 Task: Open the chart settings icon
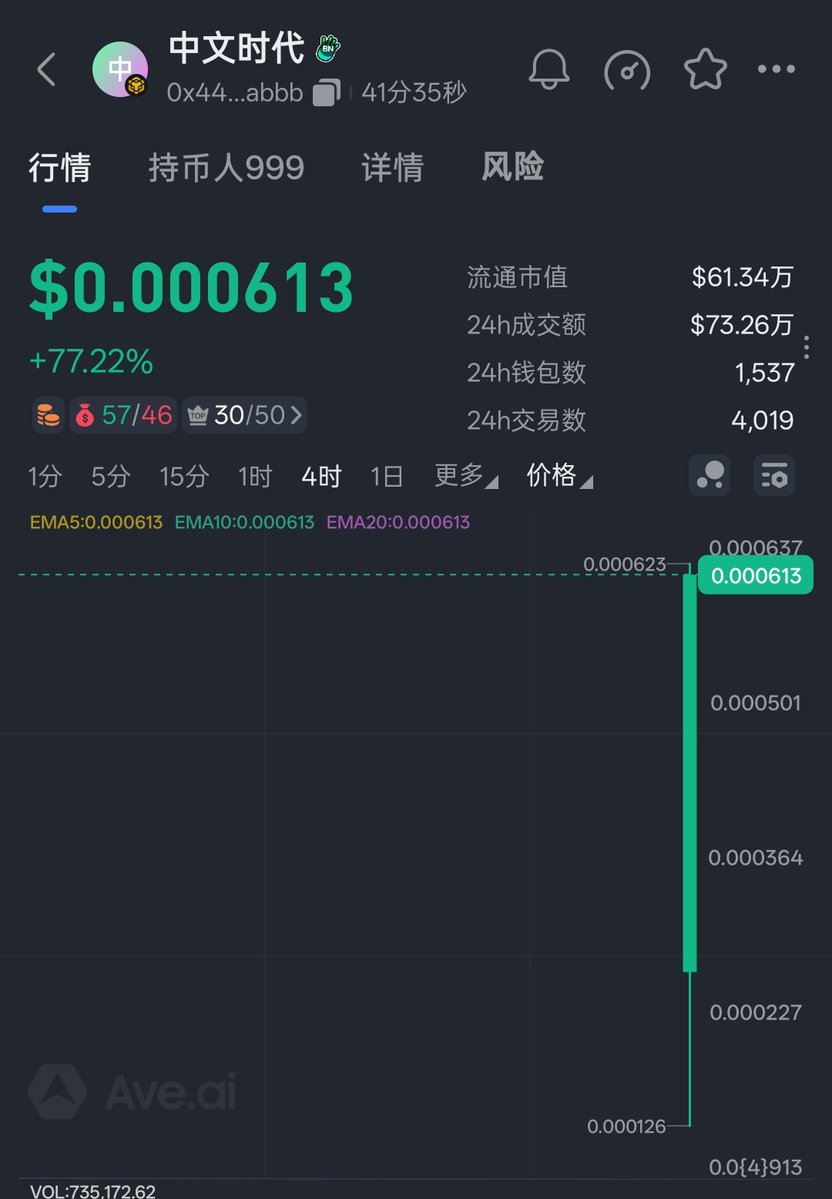pos(774,476)
